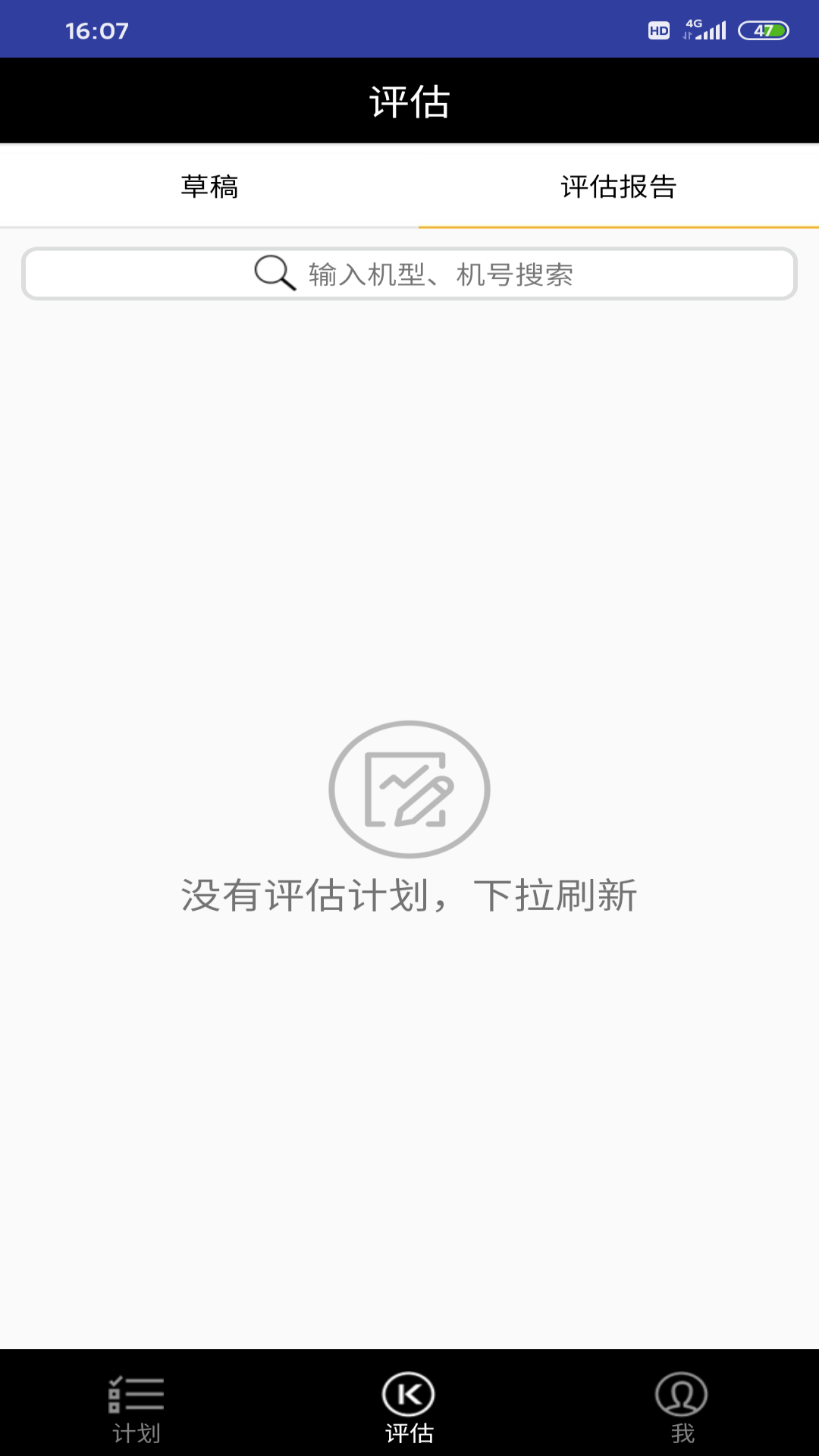Select the 评估报告 tab

click(x=618, y=187)
